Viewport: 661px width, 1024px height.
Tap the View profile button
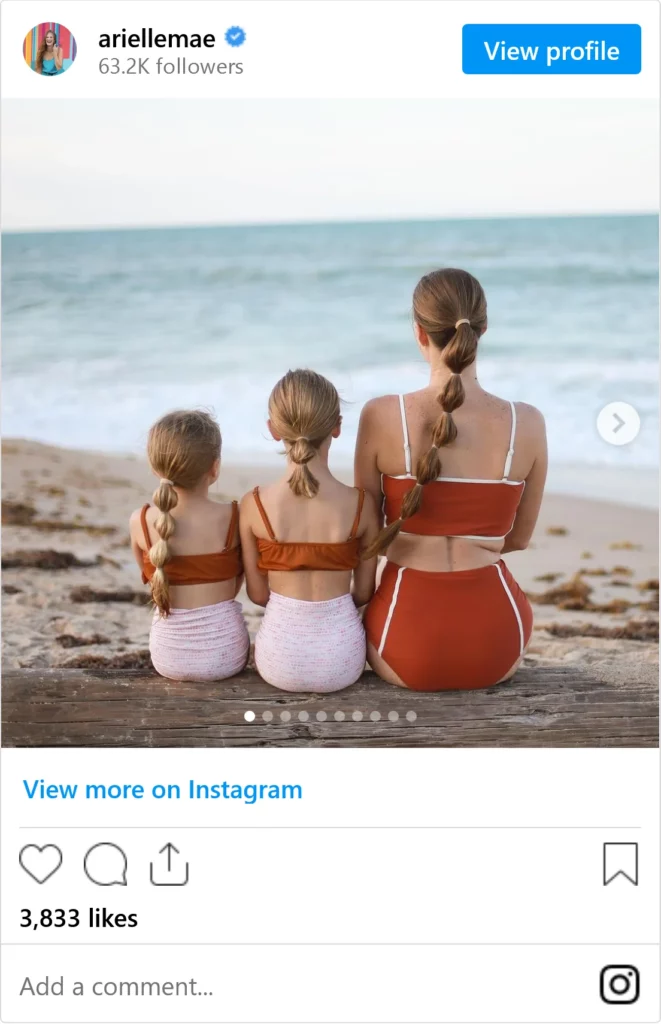[x=551, y=50]
